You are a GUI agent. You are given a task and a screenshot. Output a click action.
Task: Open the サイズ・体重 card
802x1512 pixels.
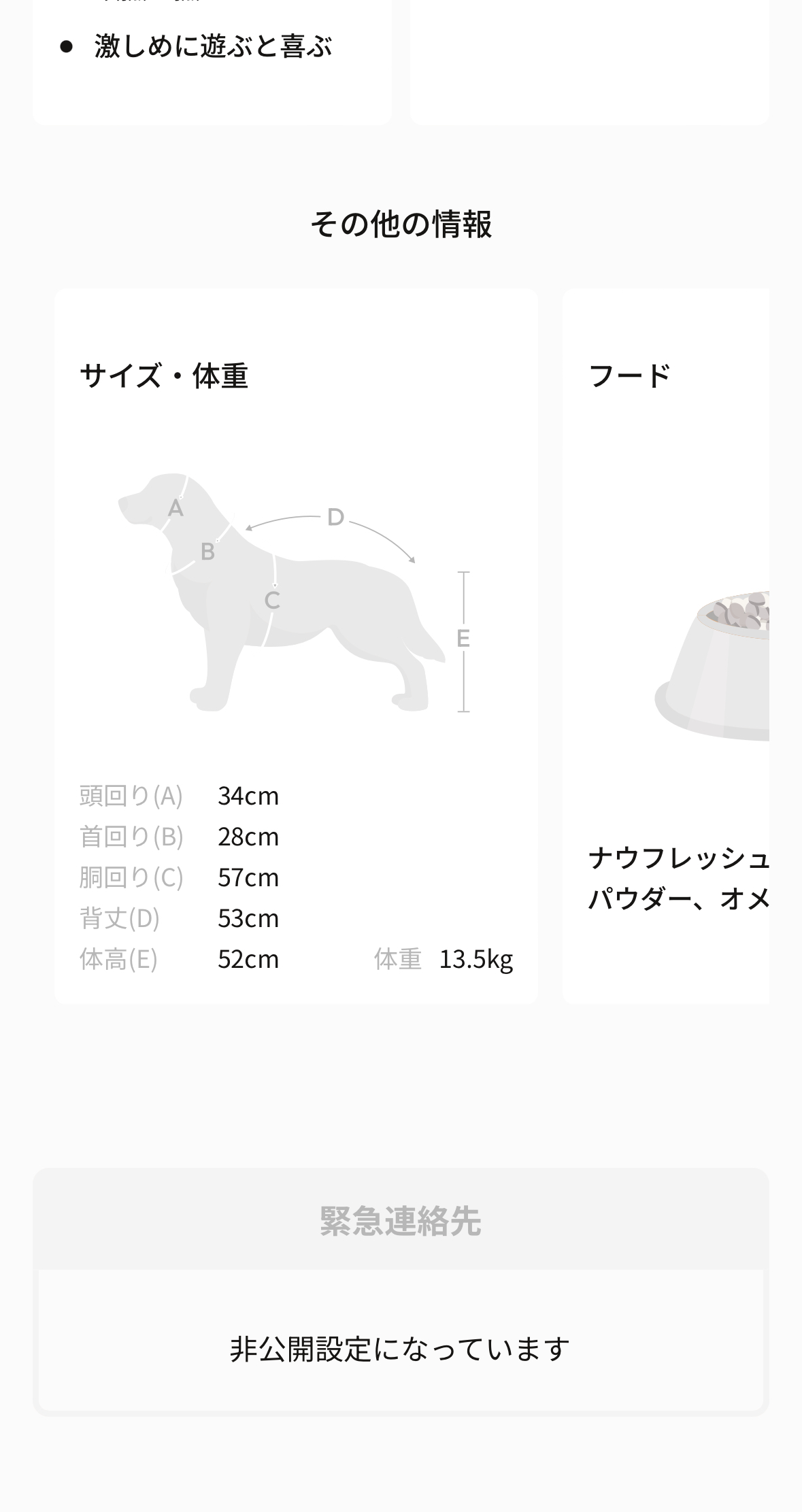[x=296, y=646]
